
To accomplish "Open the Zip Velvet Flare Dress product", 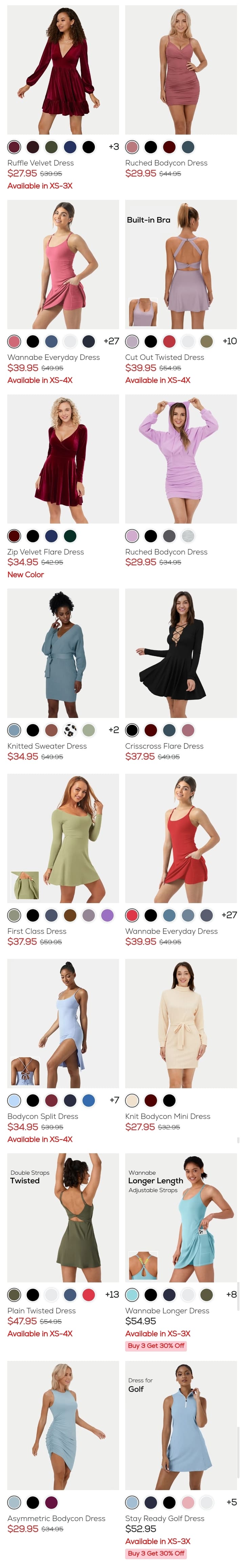I will tap(63, 458).
